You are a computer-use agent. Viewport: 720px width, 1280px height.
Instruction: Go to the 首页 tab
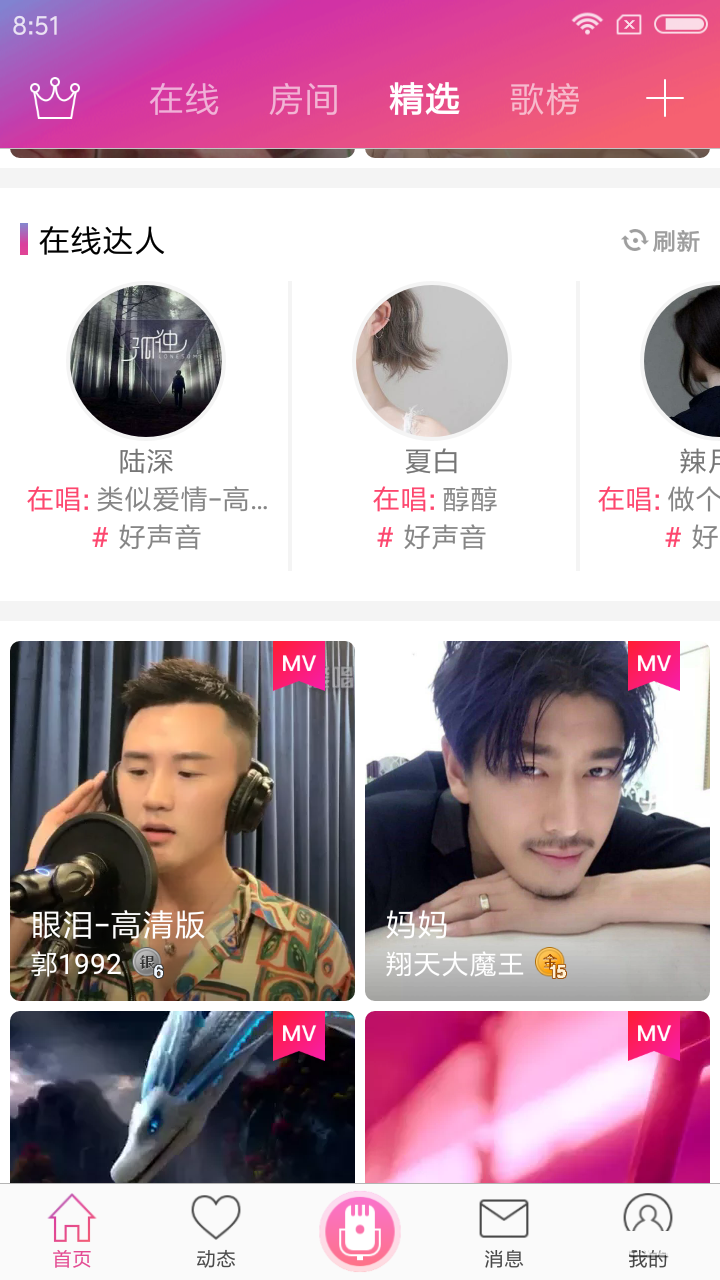(x=72, y=1232)
